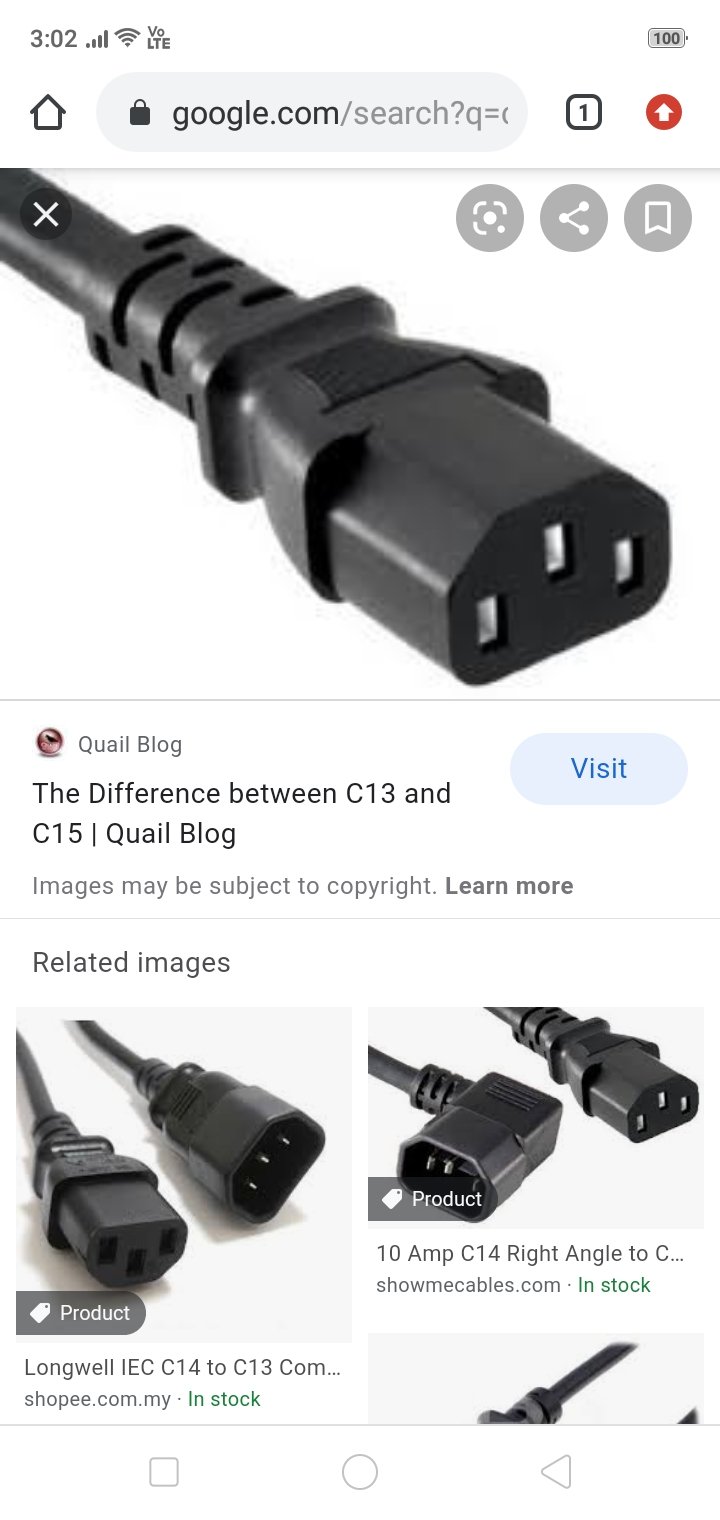Open recent apps with the square button
The image size is (720, 1520).
(x=164, y=1472)
